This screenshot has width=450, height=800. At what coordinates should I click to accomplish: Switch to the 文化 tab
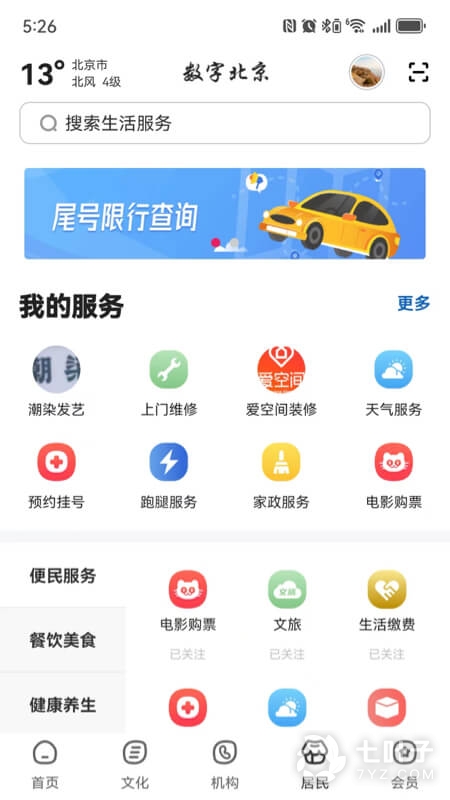point(135,765)
